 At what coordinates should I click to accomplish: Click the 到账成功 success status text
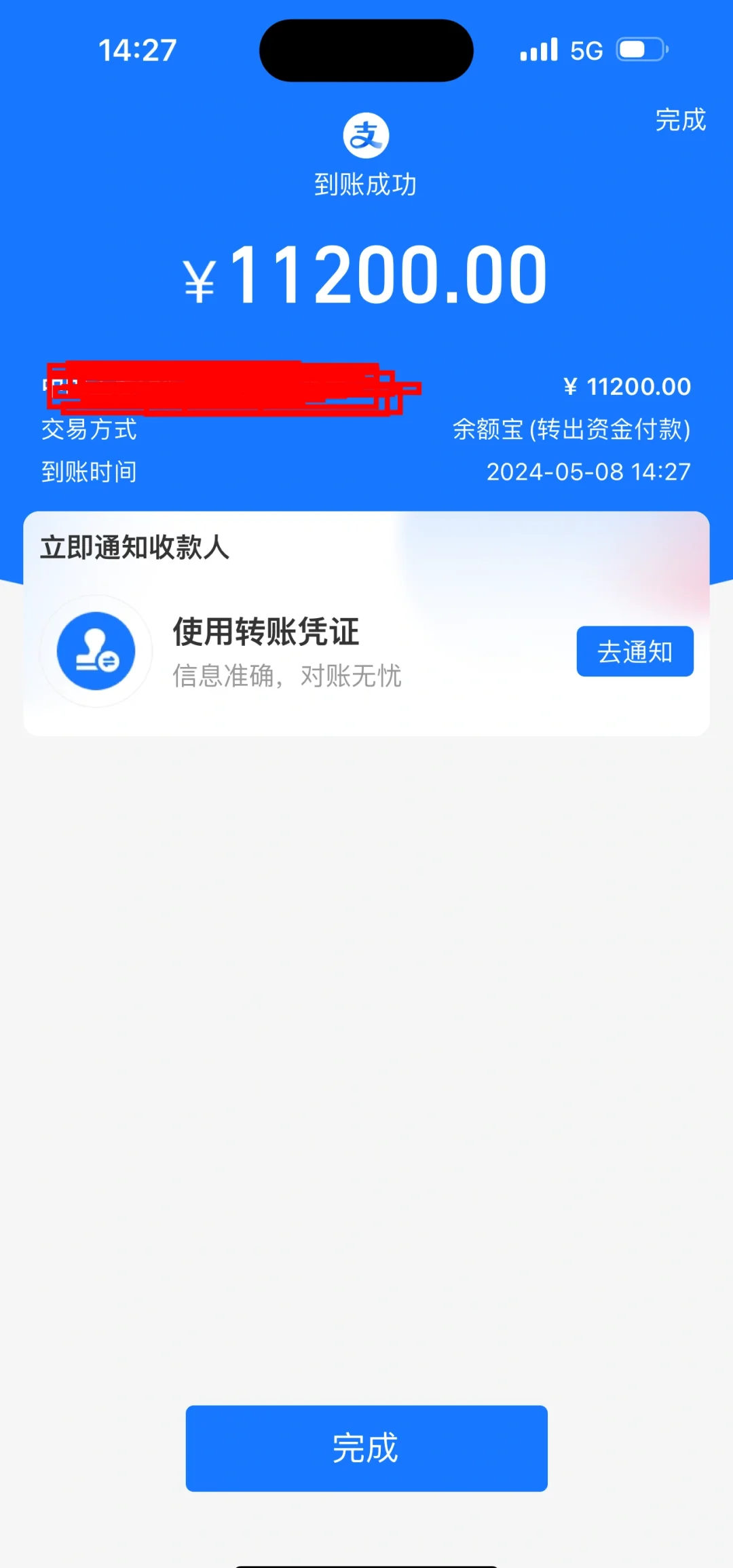click(x=366, y=183)
